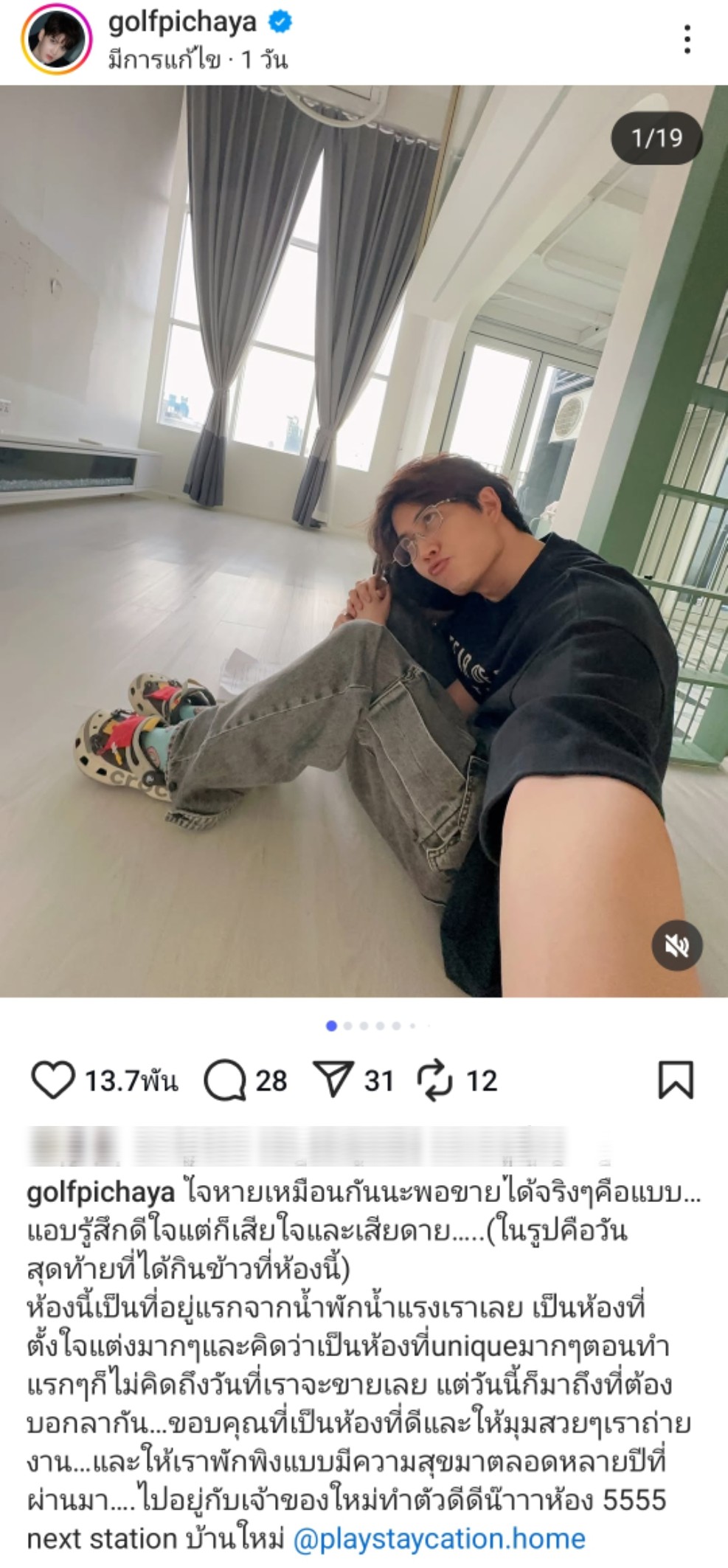The width and height of the screenshot is (728, 1568).
Task: Open the golfpichaya username at top
Action: [x=182, y=23]
